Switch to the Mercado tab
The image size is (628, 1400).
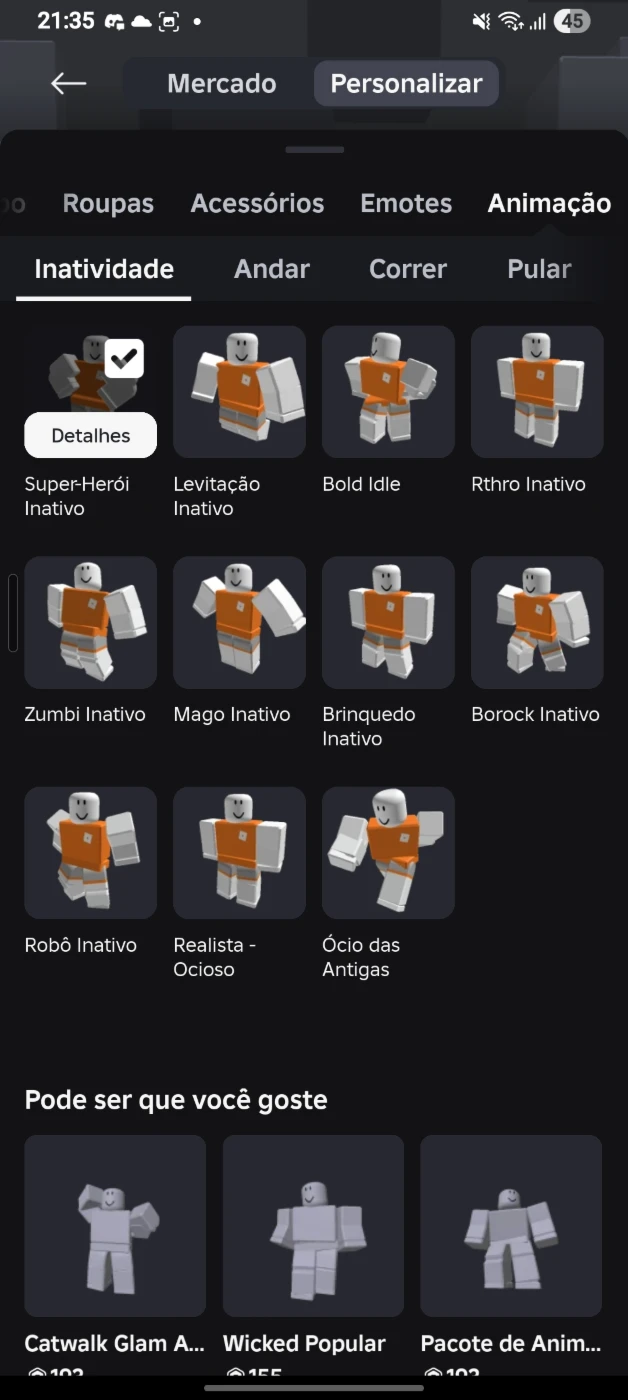(x=222, y=83)
